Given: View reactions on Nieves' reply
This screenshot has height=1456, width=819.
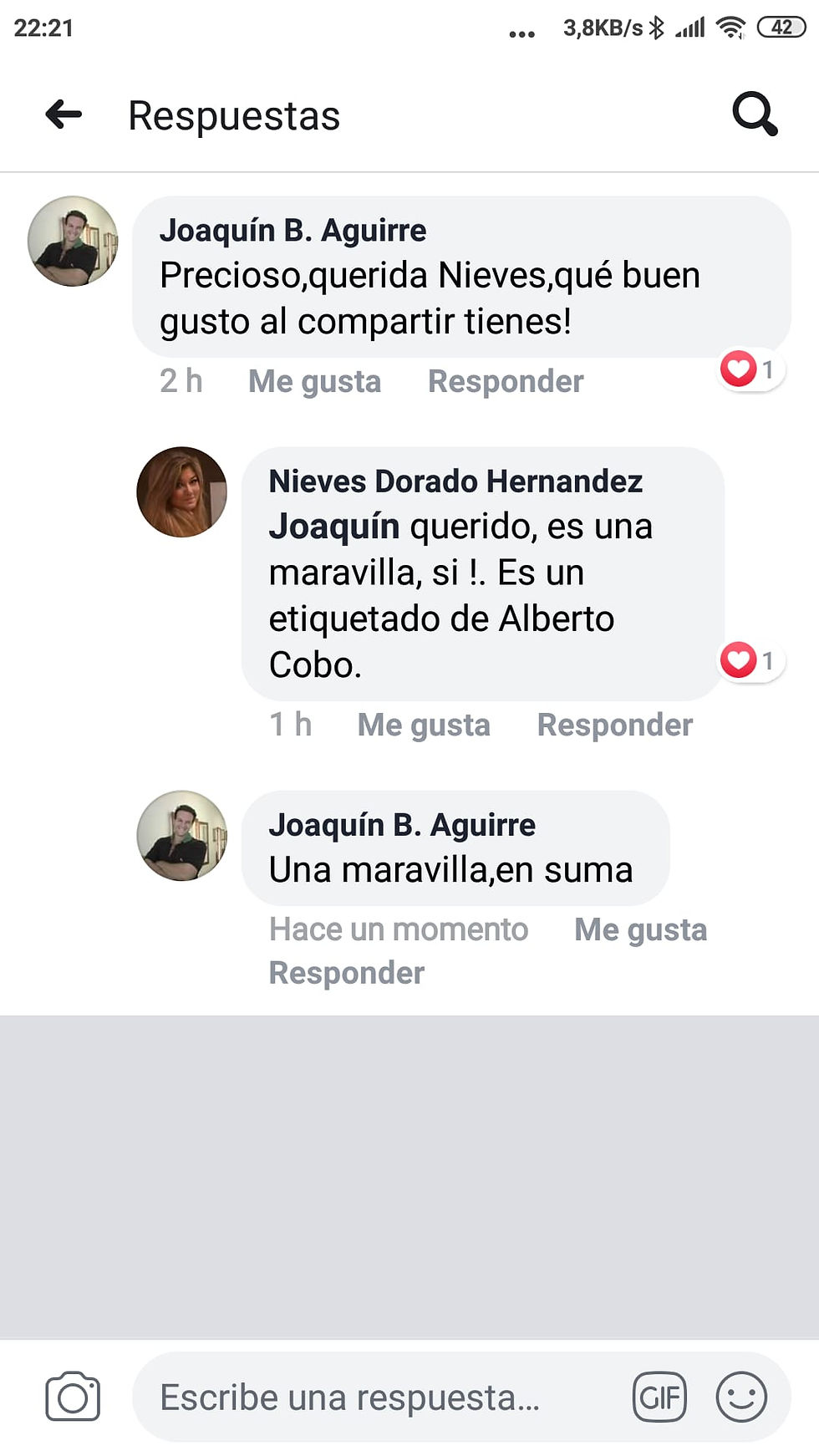Looking at the screenshot, I should tap(750, 660).
